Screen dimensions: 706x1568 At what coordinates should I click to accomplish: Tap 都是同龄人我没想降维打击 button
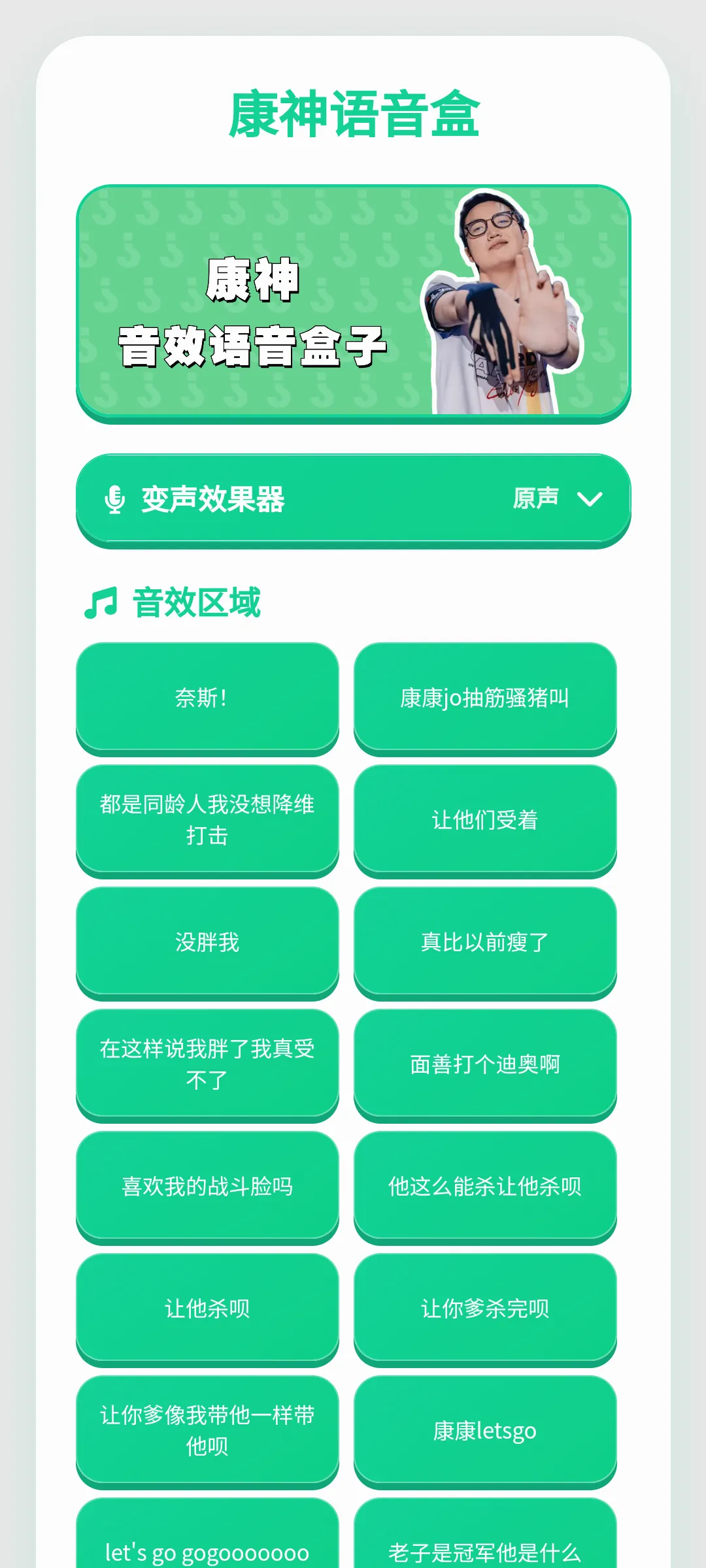point(207,820)
